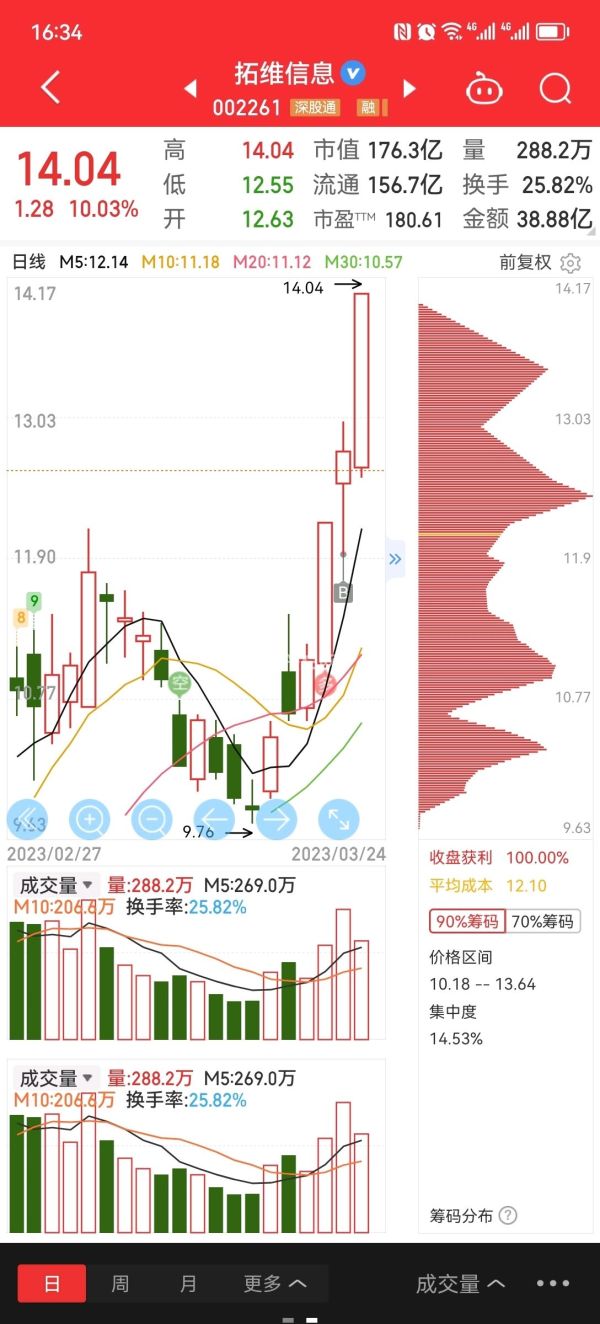Screen dimensions: 600x1324
Task: Open the 成交量 indicator selector at the bottom
Action: [x=460, y=1283]
